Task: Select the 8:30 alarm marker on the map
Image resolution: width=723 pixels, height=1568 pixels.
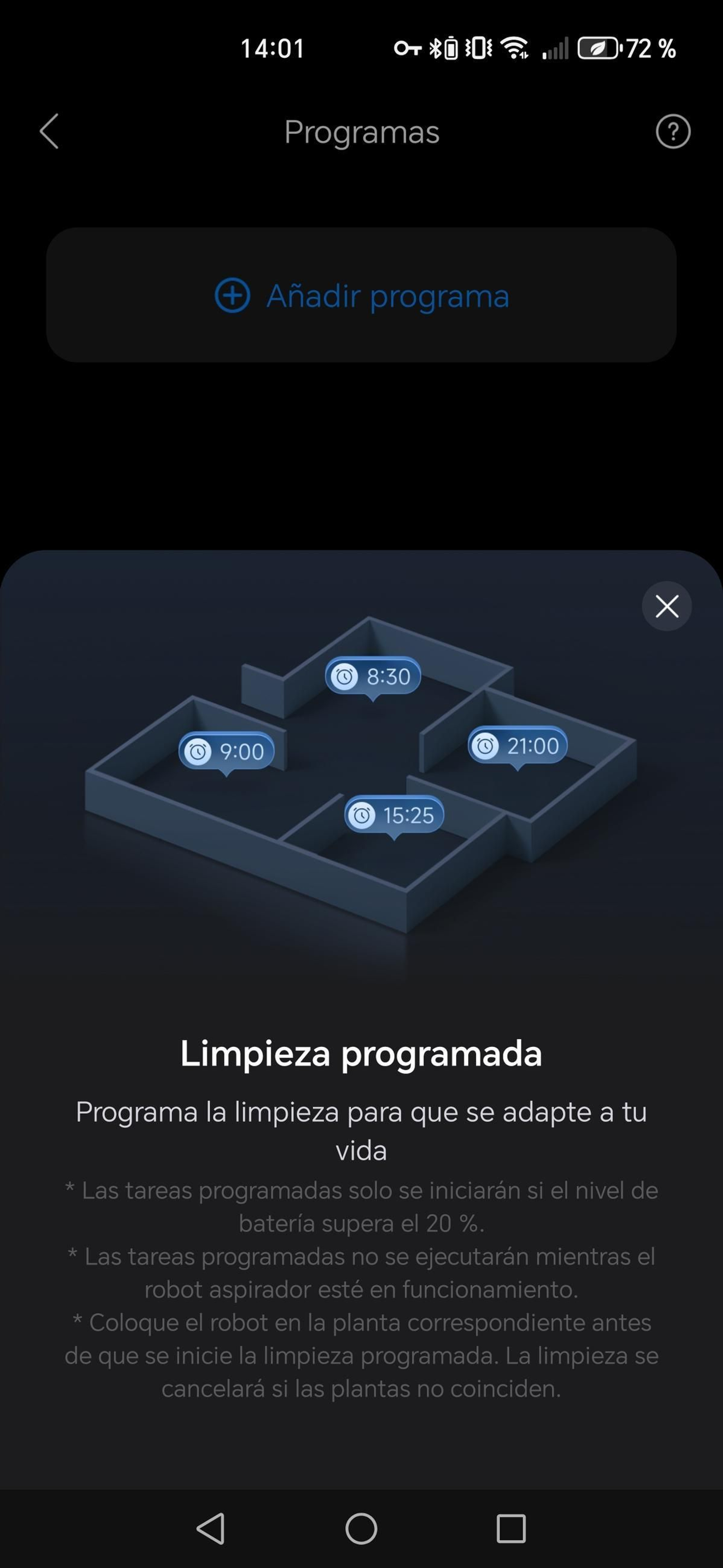Action: coord(372,676)
